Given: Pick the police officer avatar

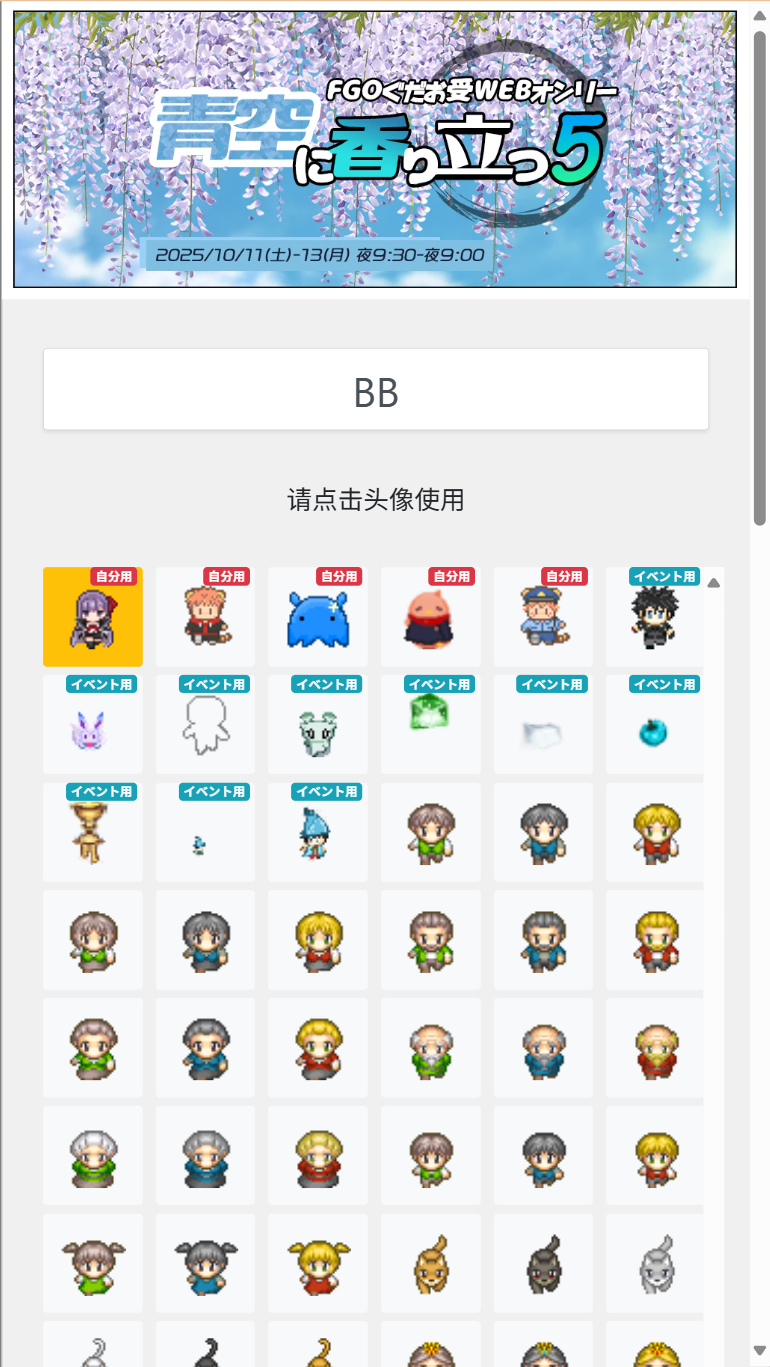Looking at the screenshot, I should (x=543, y=617).
